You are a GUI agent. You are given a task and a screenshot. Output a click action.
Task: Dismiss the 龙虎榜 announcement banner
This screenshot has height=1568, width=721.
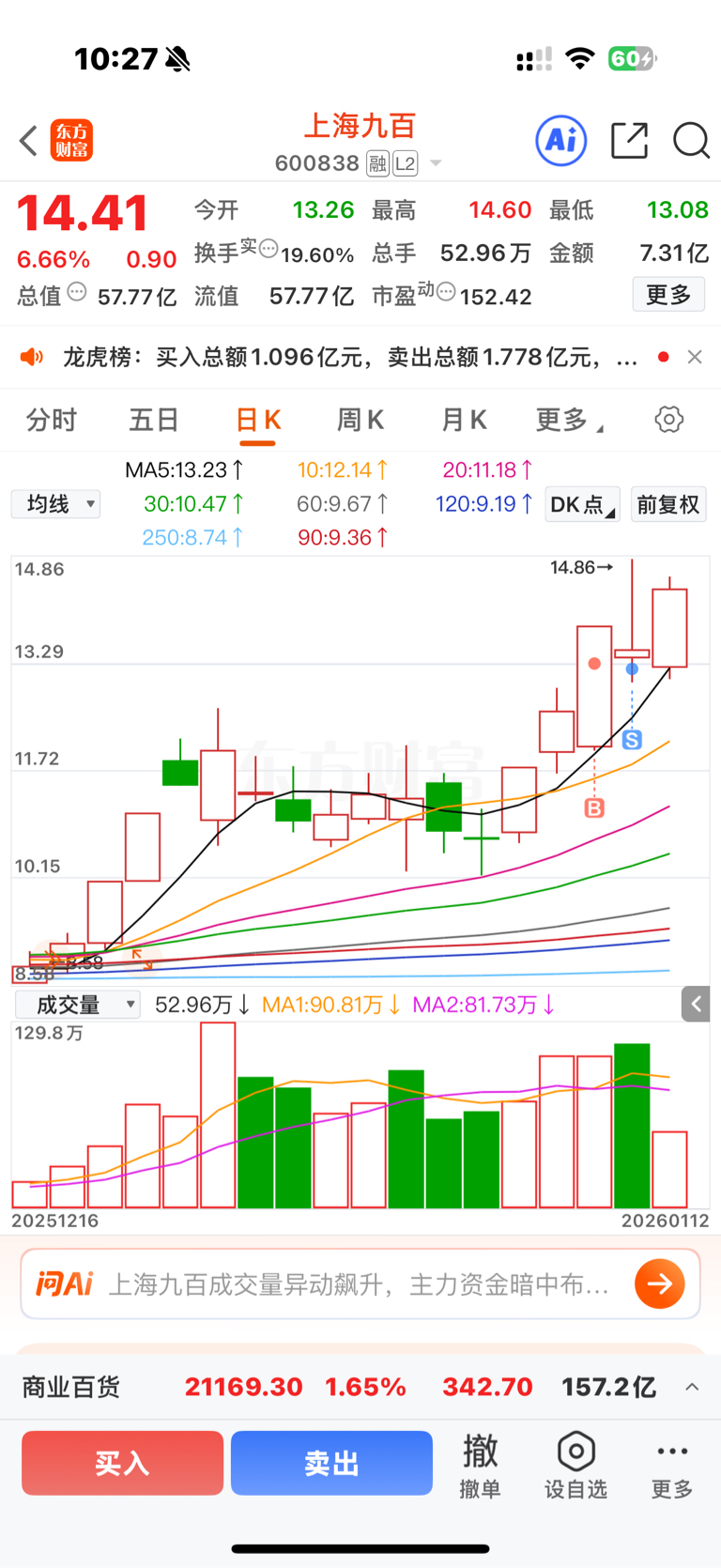click(695, 357)
